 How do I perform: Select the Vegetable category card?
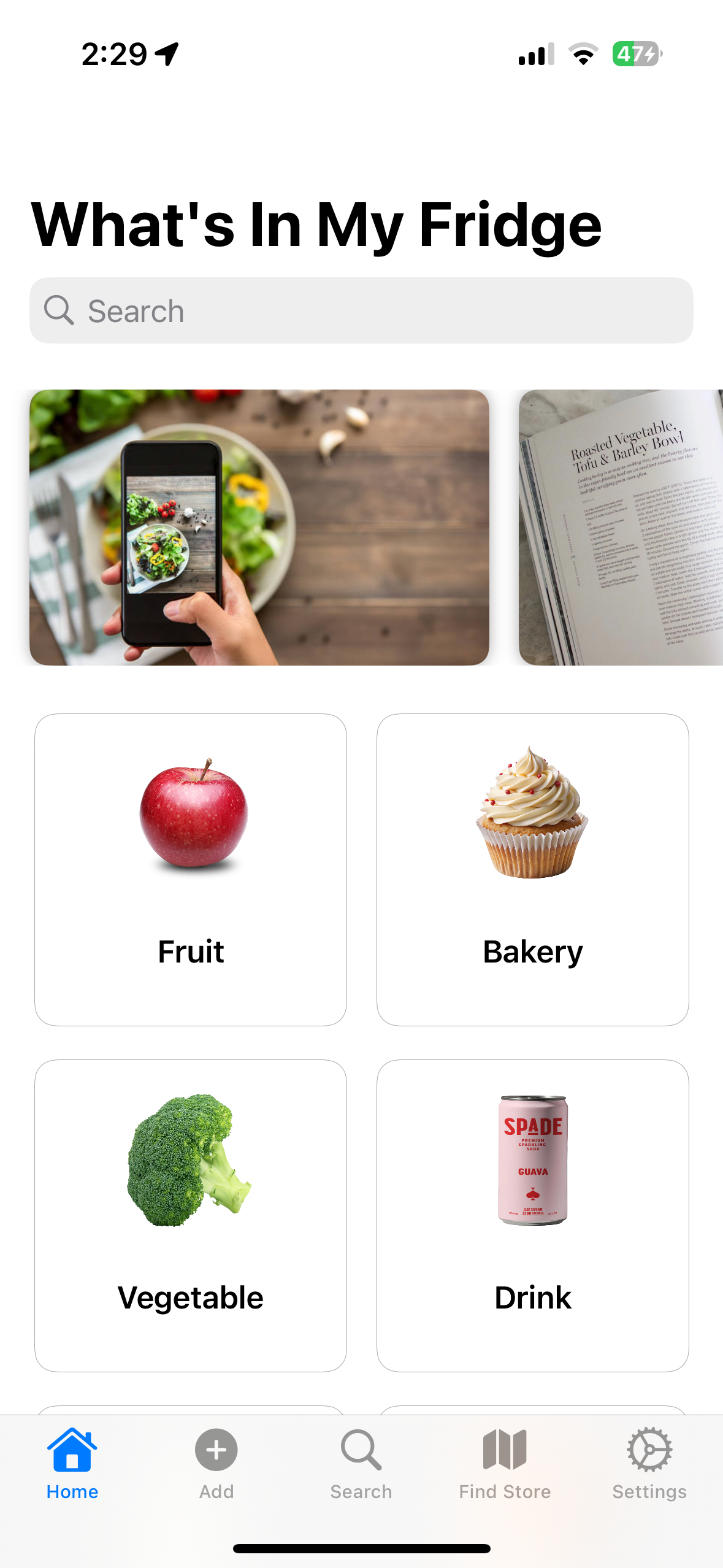click(191, 1215)
